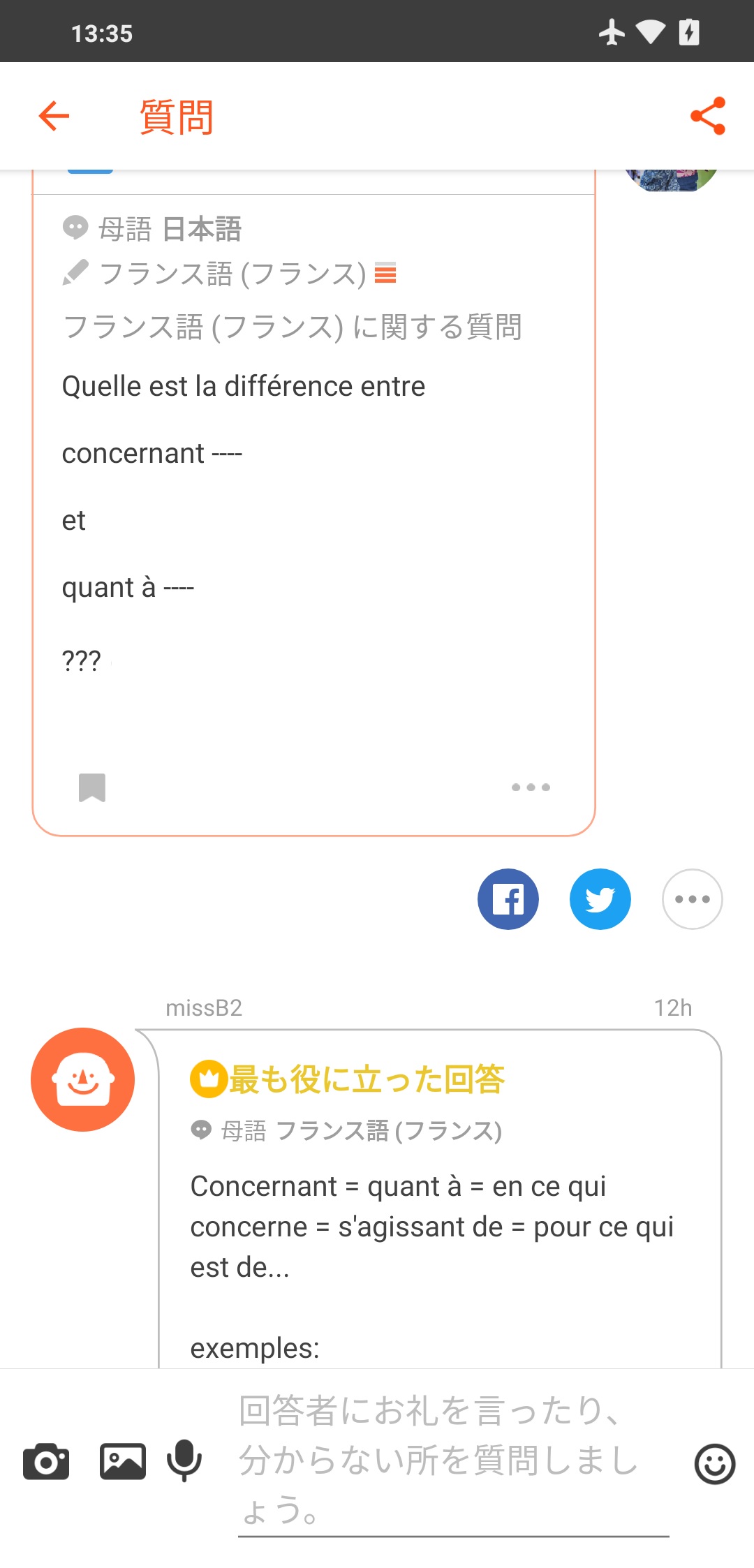
Task: Pick an image from the gallery
Action: click(123, 1462)
